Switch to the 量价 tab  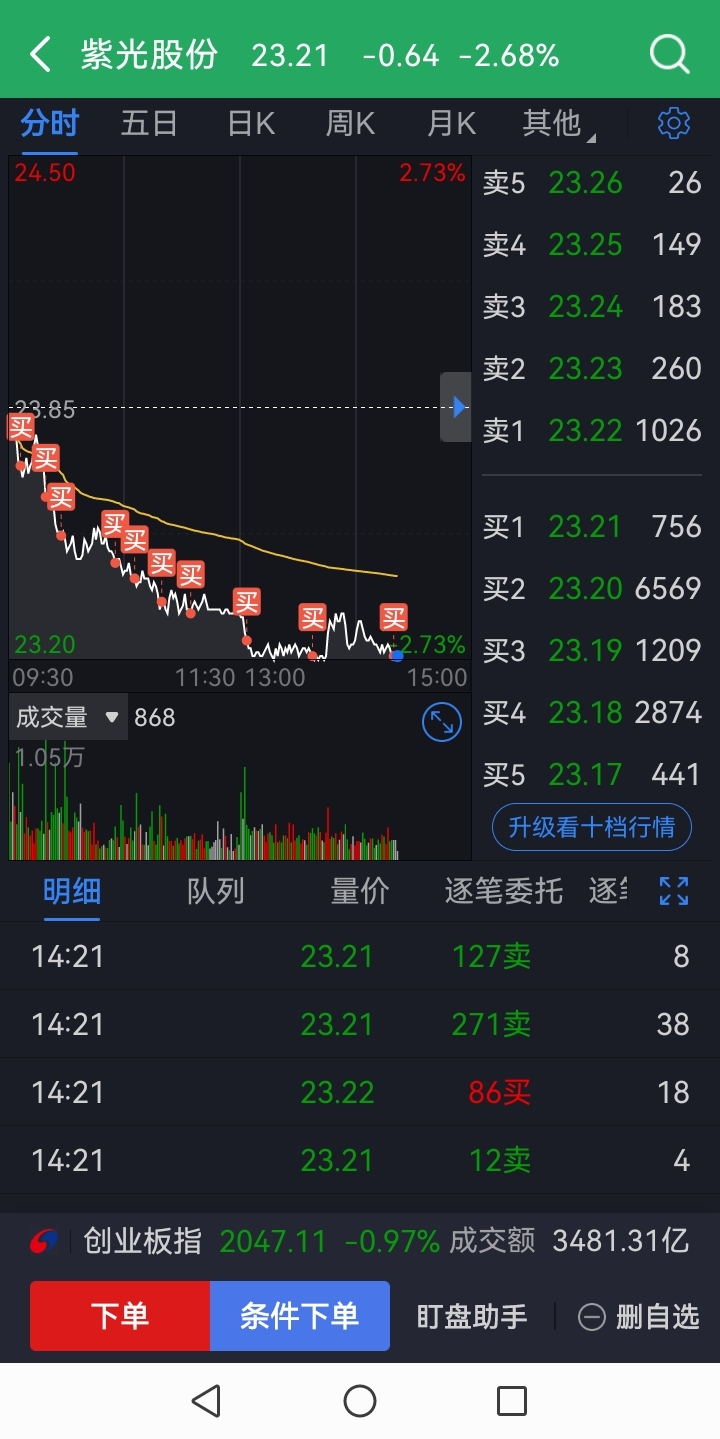[360, 891]
